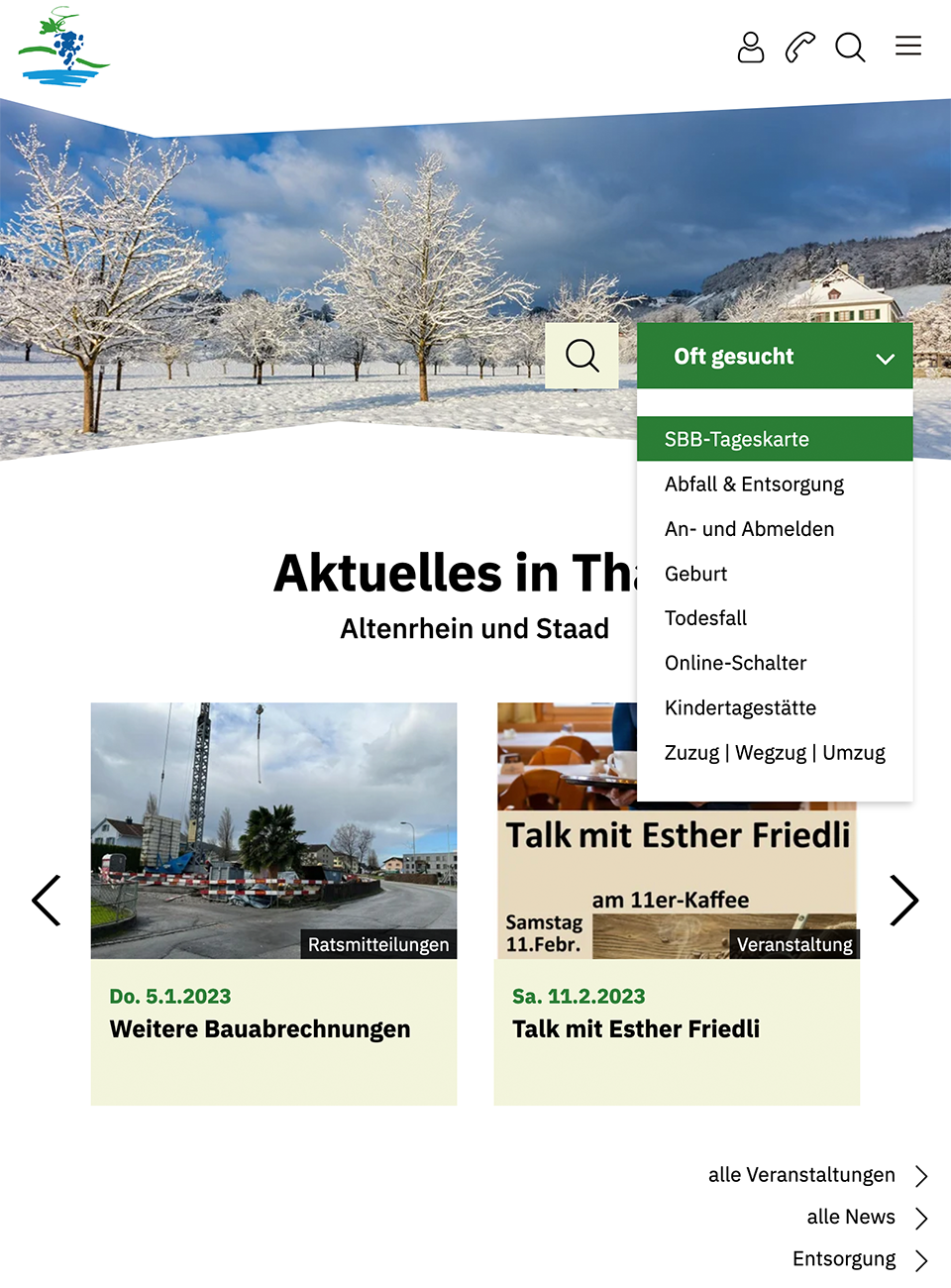Open Todesfall information
The image size is (951, 1288).
coord(705,618)
